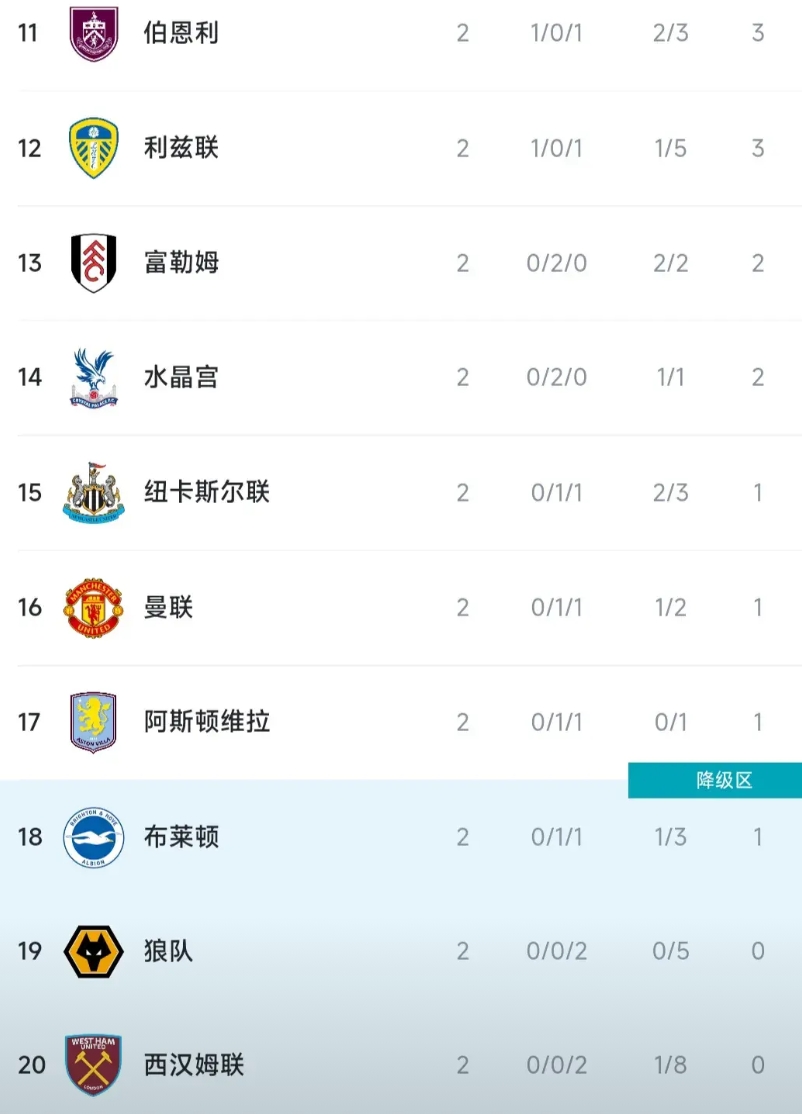Open the 利兹联 team row

tap(401, 148)
